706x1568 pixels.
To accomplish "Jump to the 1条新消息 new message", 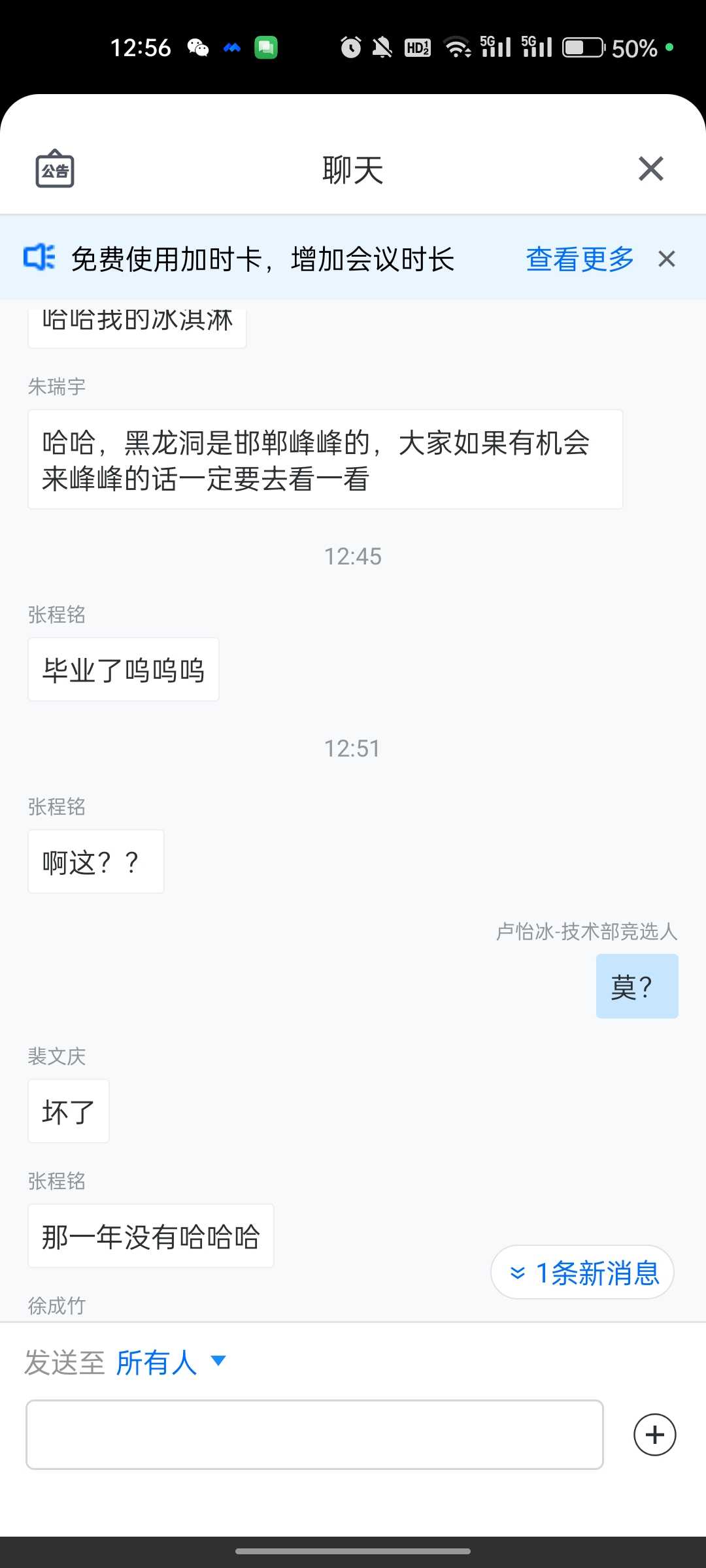I will [582, 1273].
